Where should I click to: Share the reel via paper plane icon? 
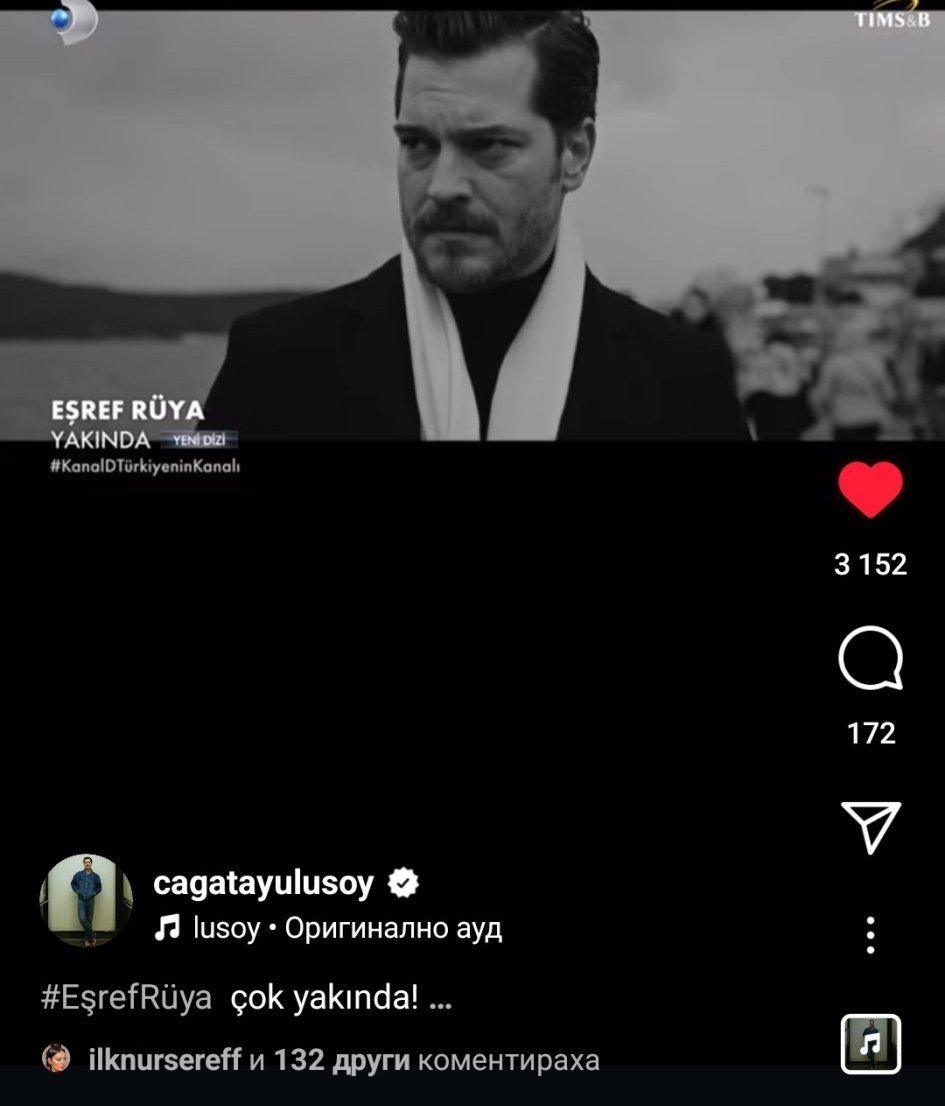click(x=871, y=827)
